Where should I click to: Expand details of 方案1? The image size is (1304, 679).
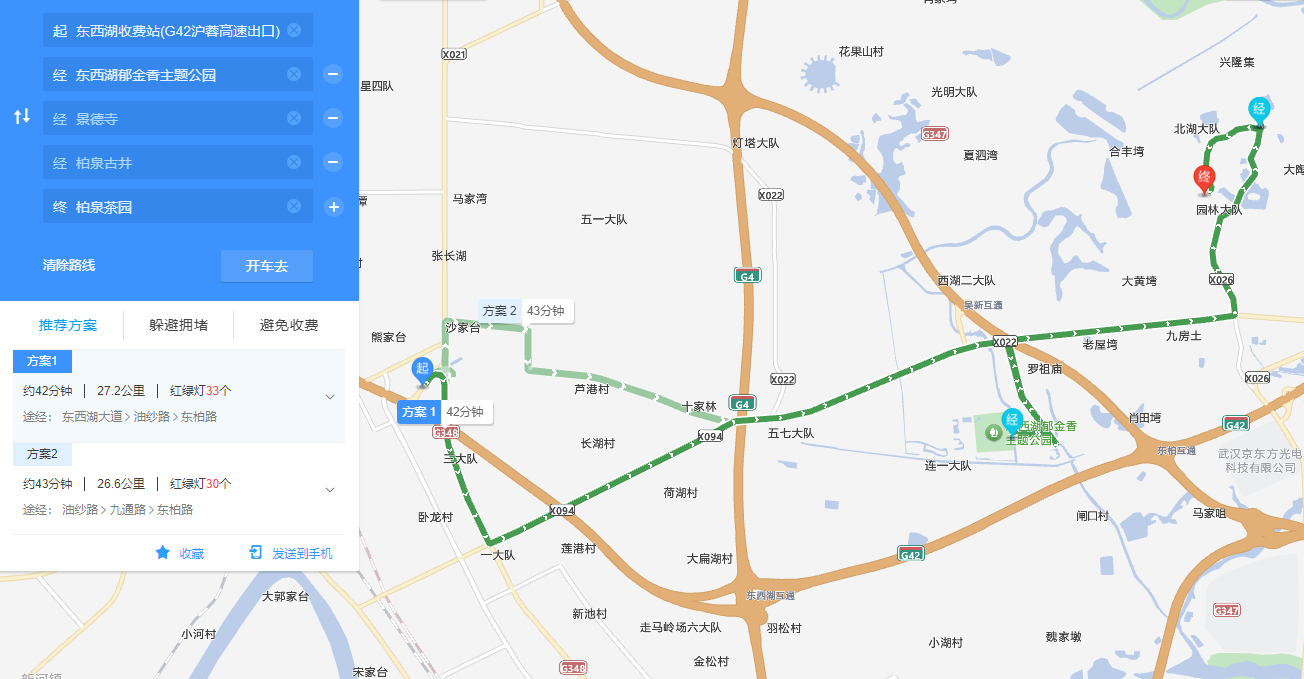coord(330,397)
